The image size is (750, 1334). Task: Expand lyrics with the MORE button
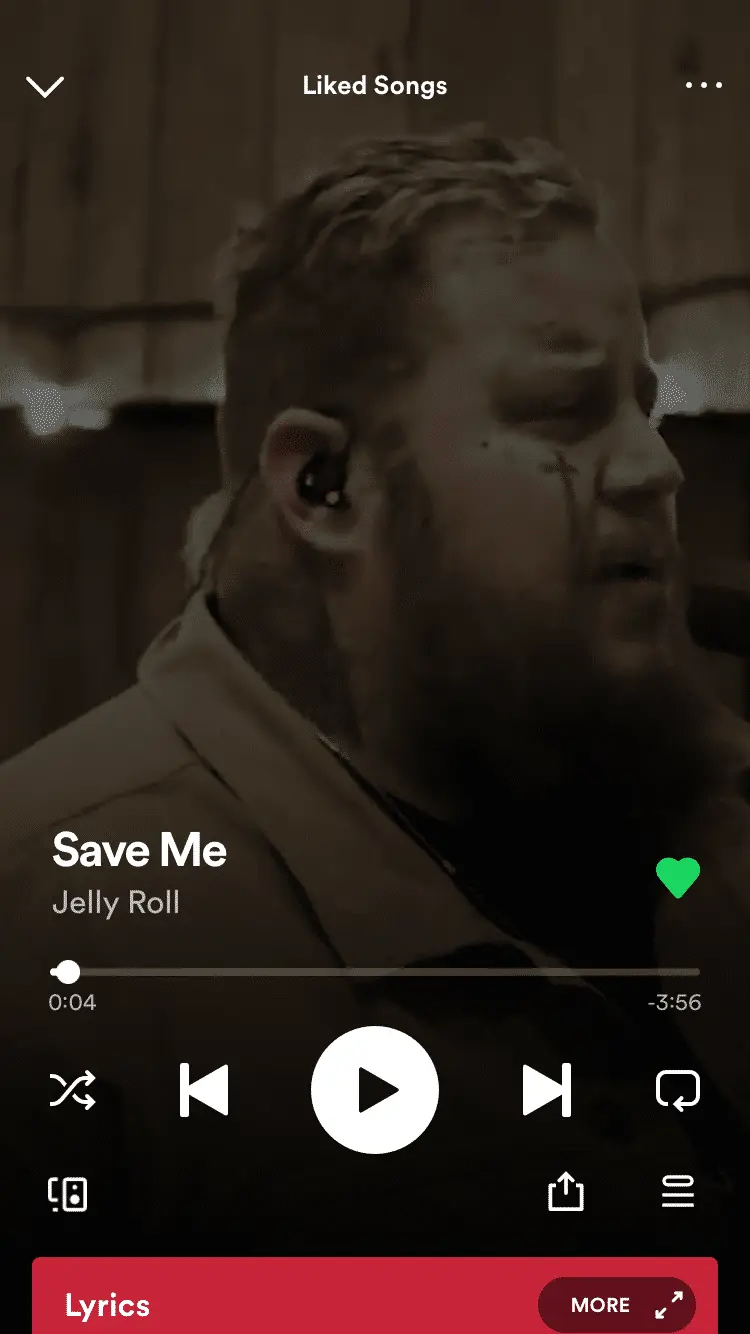616,1304
